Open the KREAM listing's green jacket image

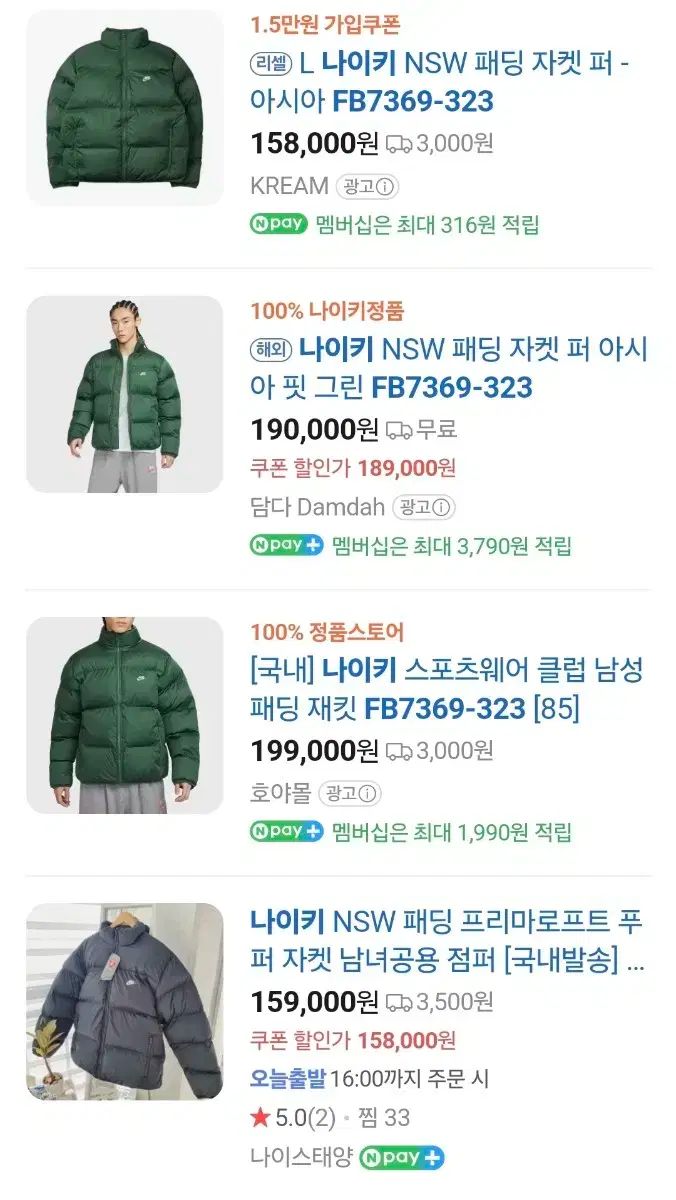[x=125, y=108]
